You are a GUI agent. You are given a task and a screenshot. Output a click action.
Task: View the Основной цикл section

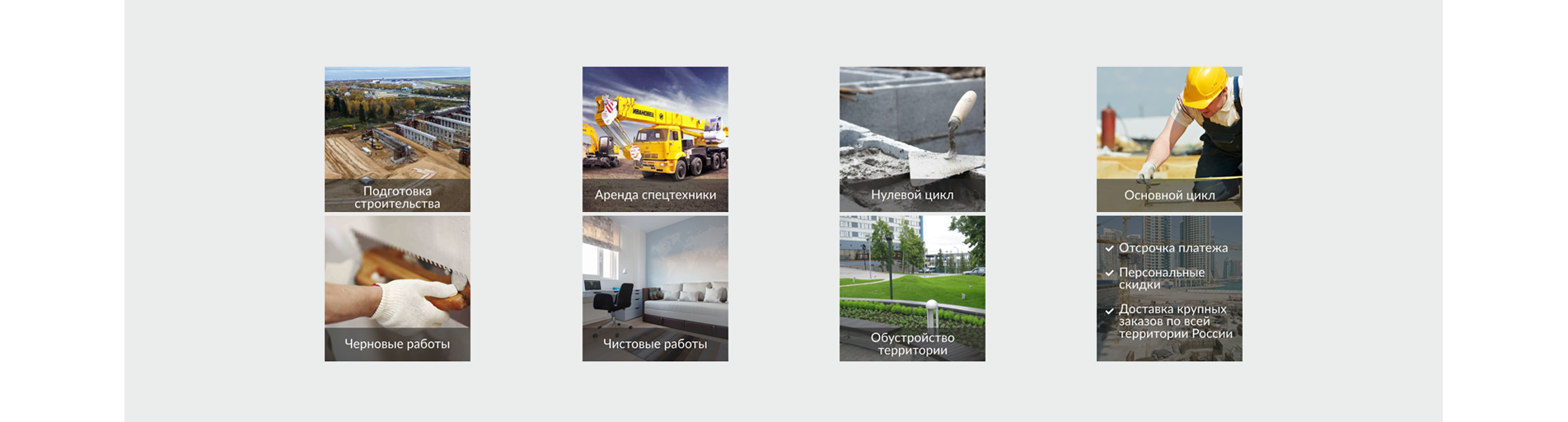tap(1169, 139)
